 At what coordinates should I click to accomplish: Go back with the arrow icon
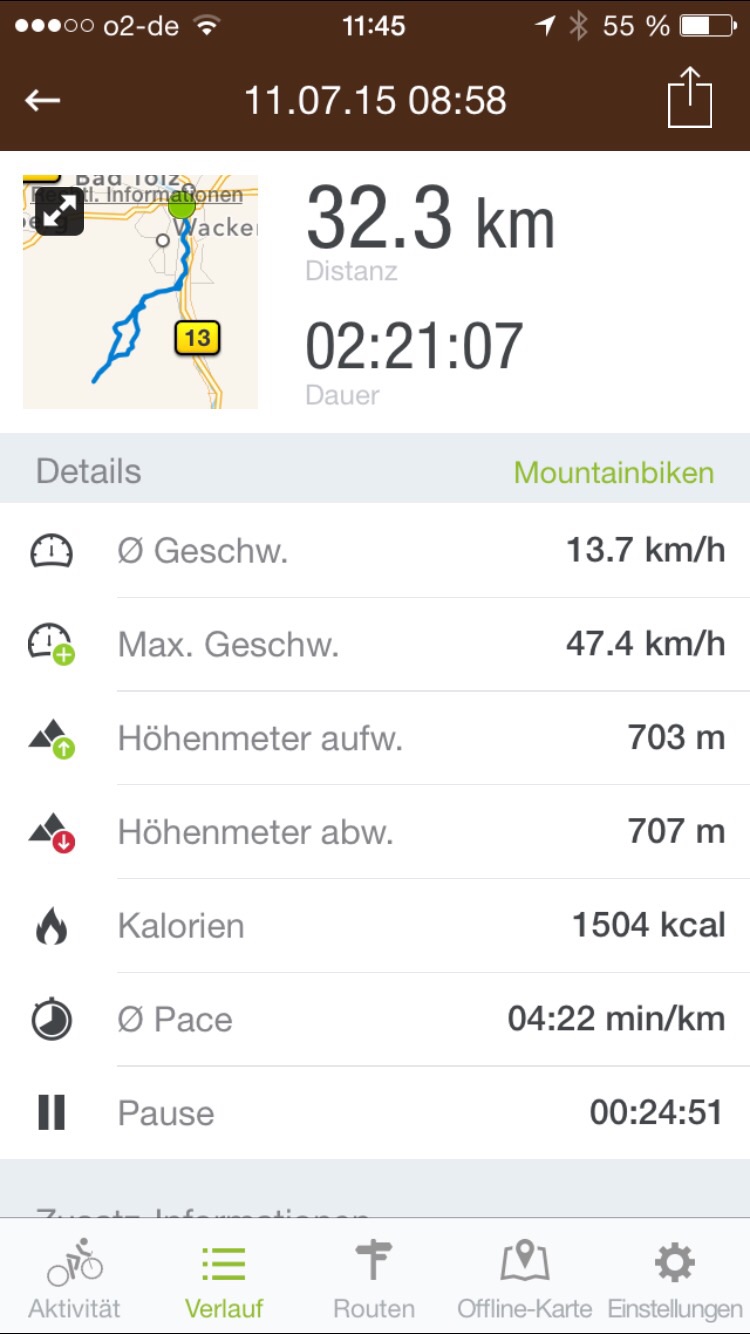pos(43,100)
